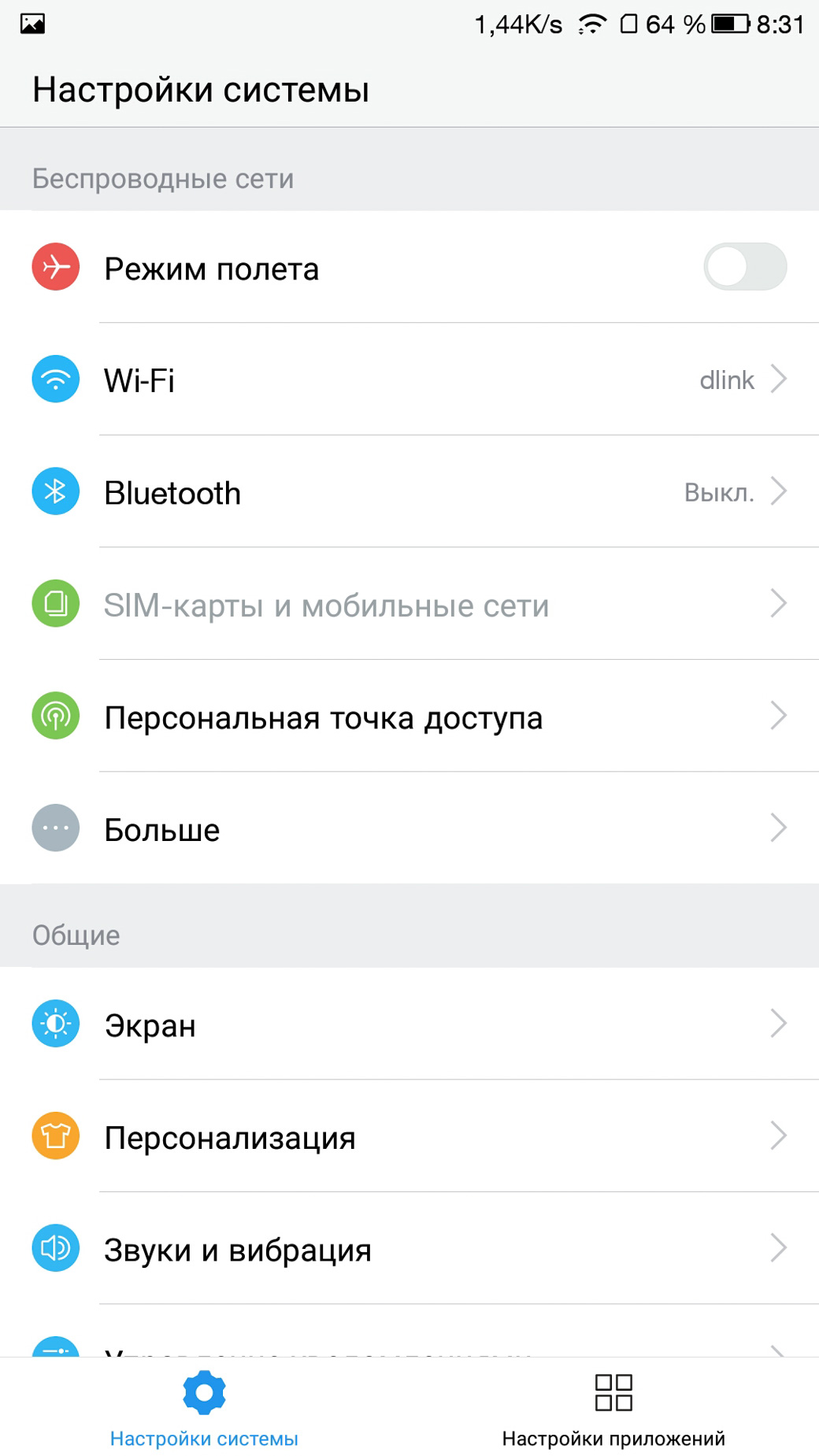Switch to Настройки приложений tab
The height and width of the screenshot is (1456, 819).
pos(613,1409)
